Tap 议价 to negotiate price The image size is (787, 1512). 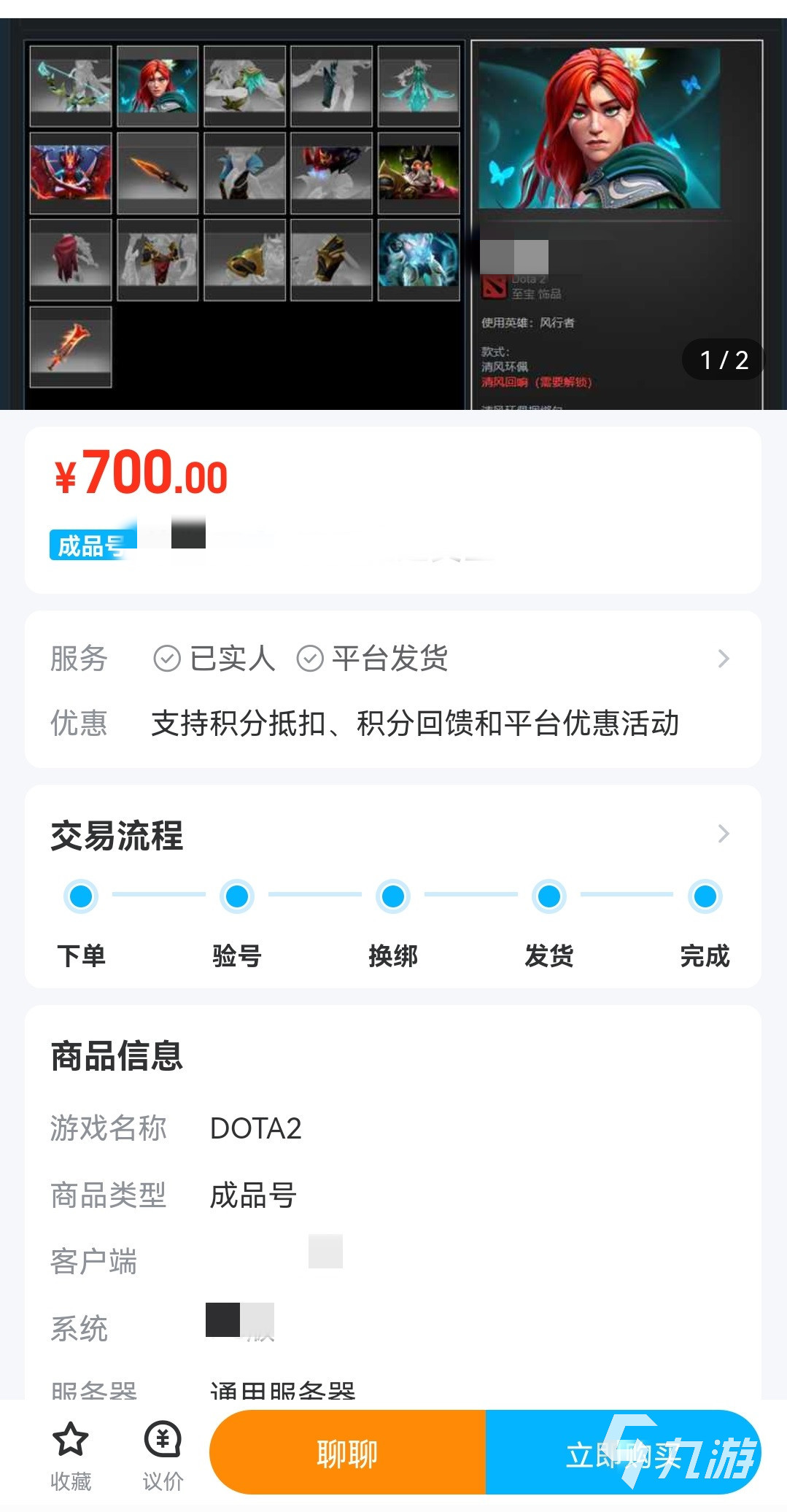(x=163, y=1454)
